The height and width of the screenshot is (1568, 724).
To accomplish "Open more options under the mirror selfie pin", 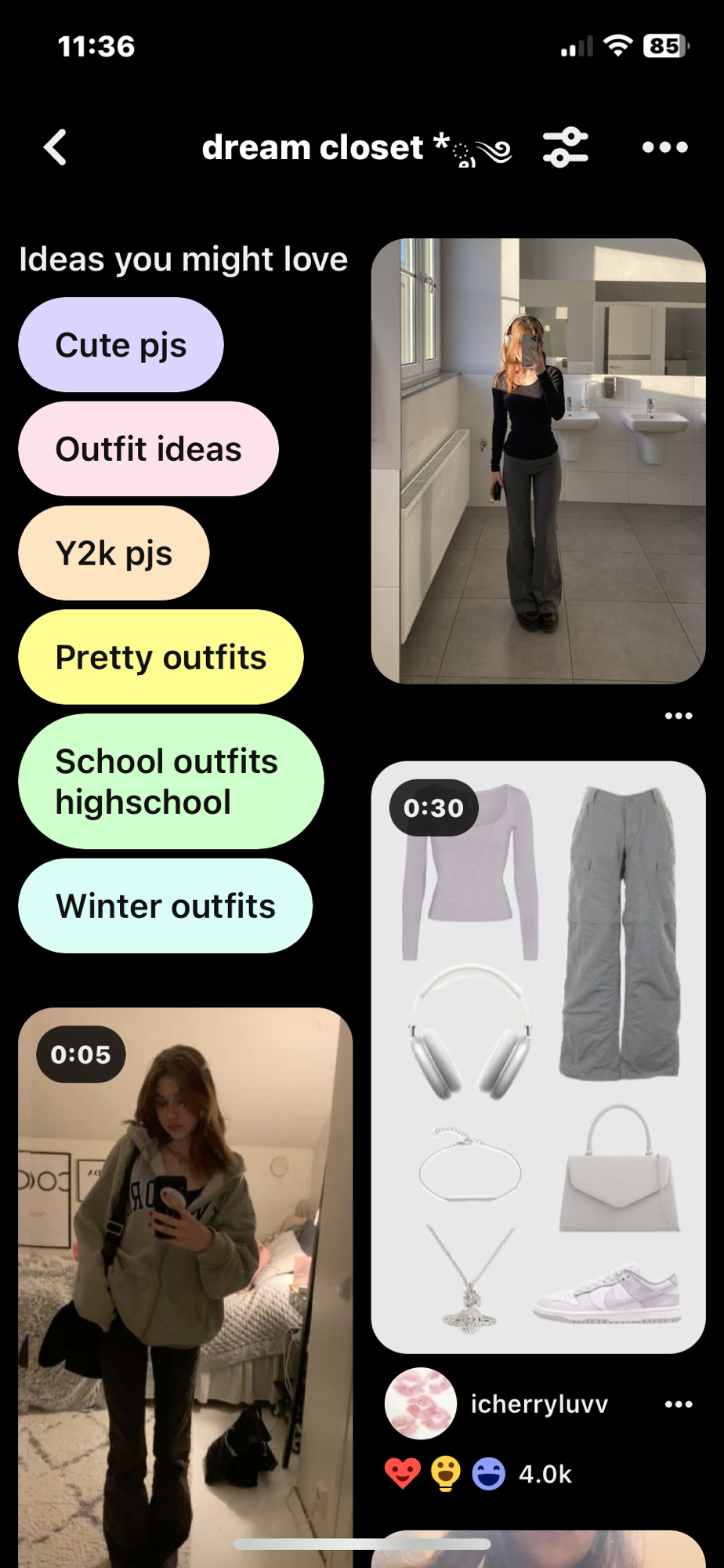I will point(678,716).
